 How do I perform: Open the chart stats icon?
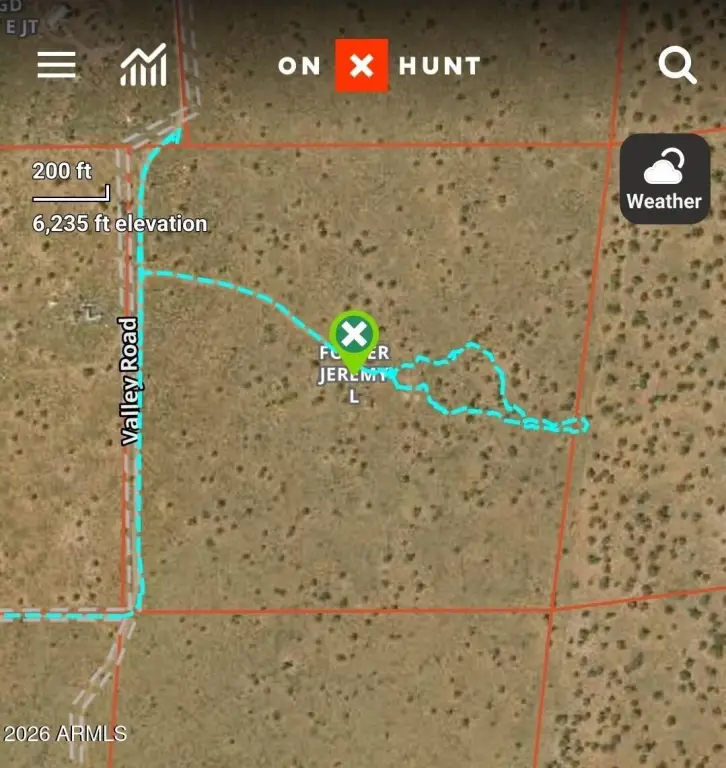click(143, 66)
